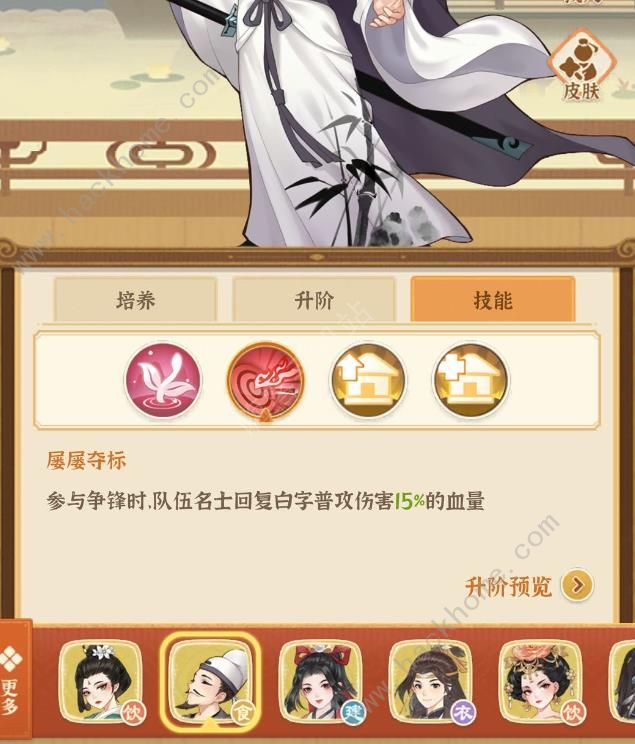
Task: Choose the character with red hair bows
Action: click(320, 682)
